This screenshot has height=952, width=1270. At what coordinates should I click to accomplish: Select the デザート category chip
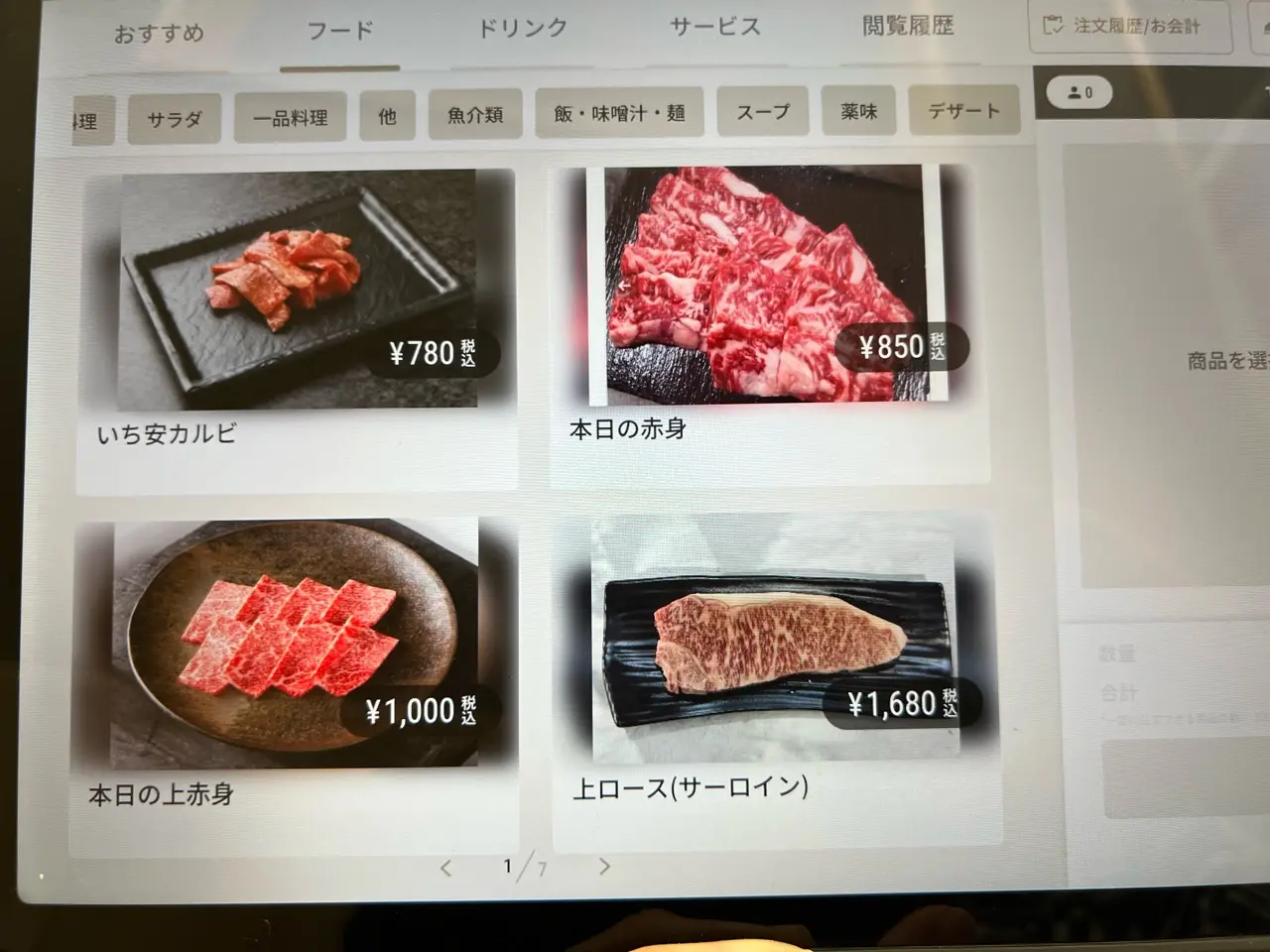pos(963,110)
